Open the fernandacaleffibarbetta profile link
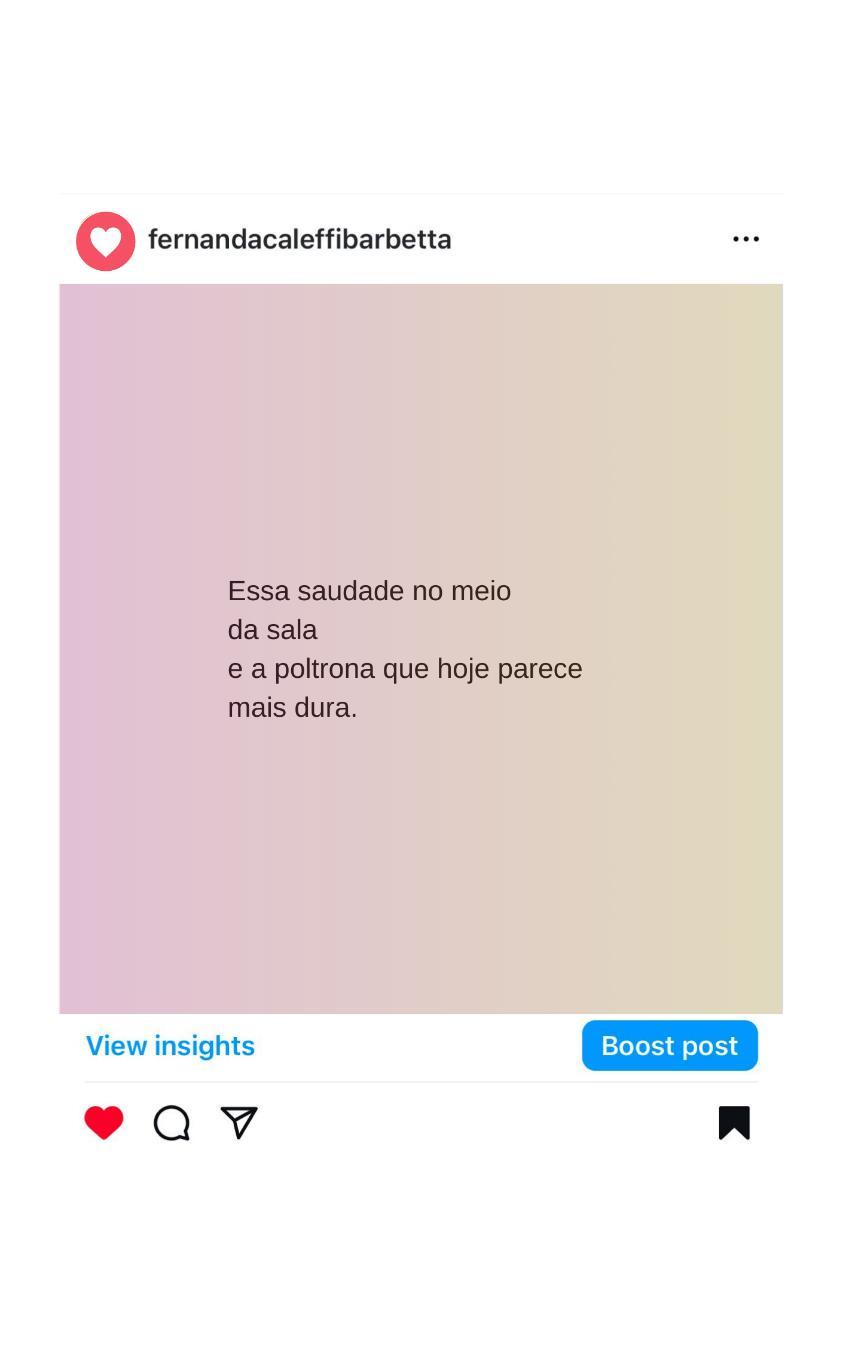This screenshot has height=1345, width=843. coord(300,240)
